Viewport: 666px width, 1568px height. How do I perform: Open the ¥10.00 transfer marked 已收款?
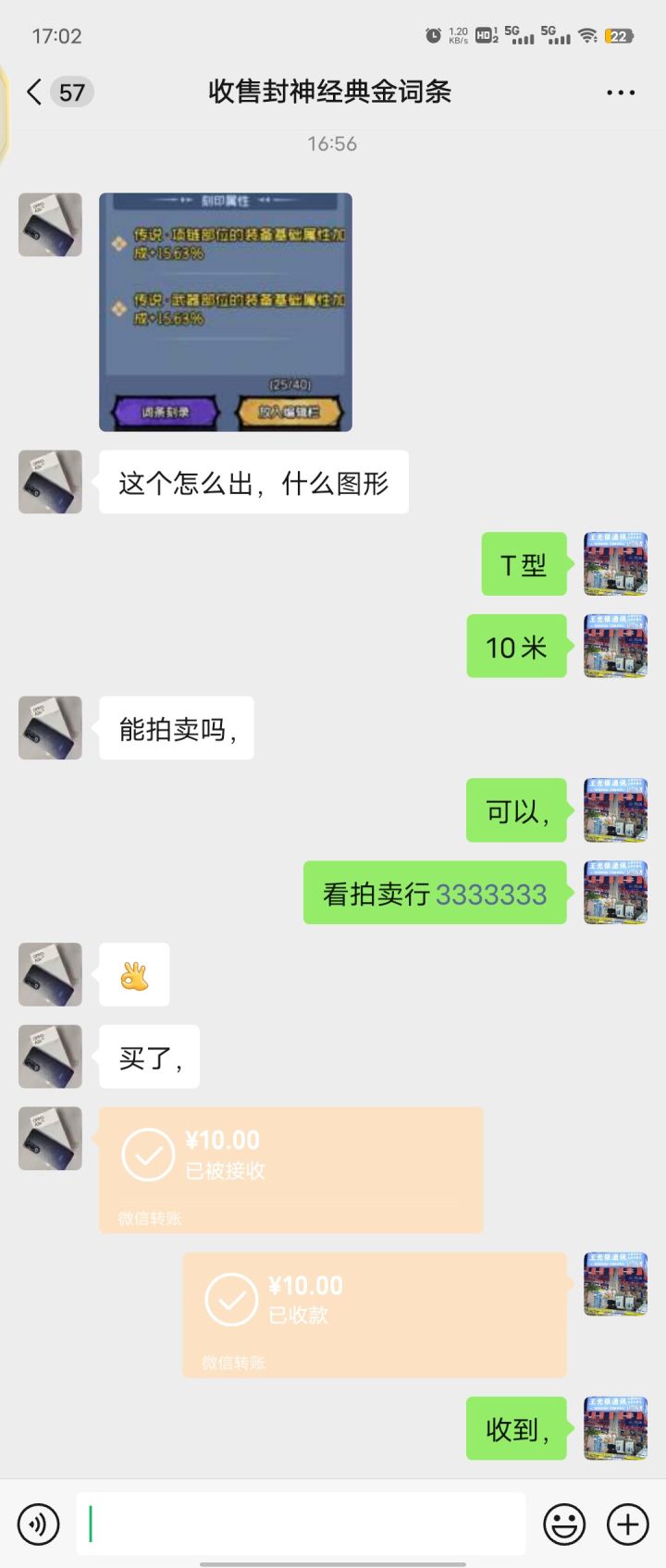point(375,1315)
